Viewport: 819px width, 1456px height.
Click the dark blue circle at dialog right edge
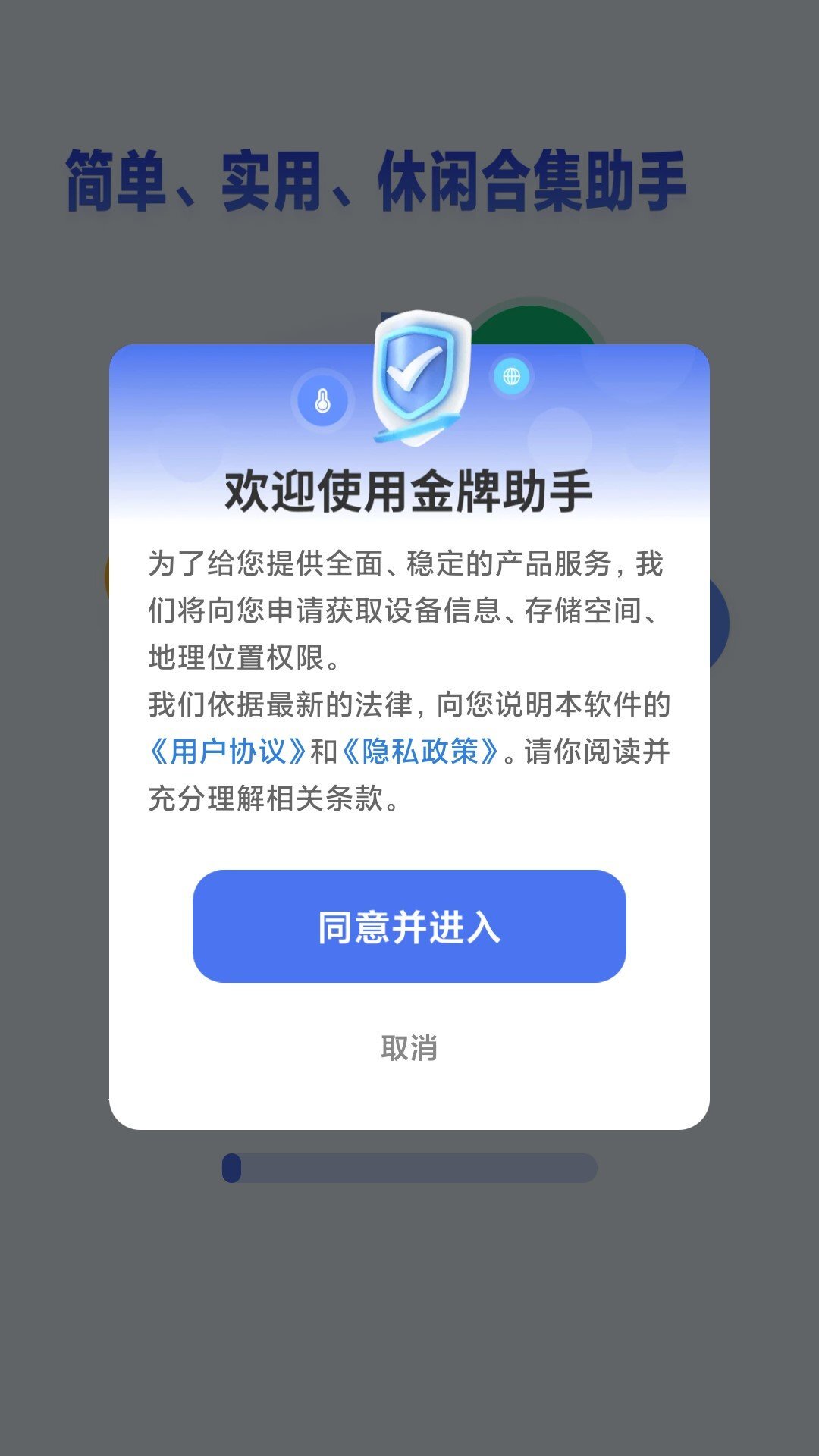coord(717,622)
